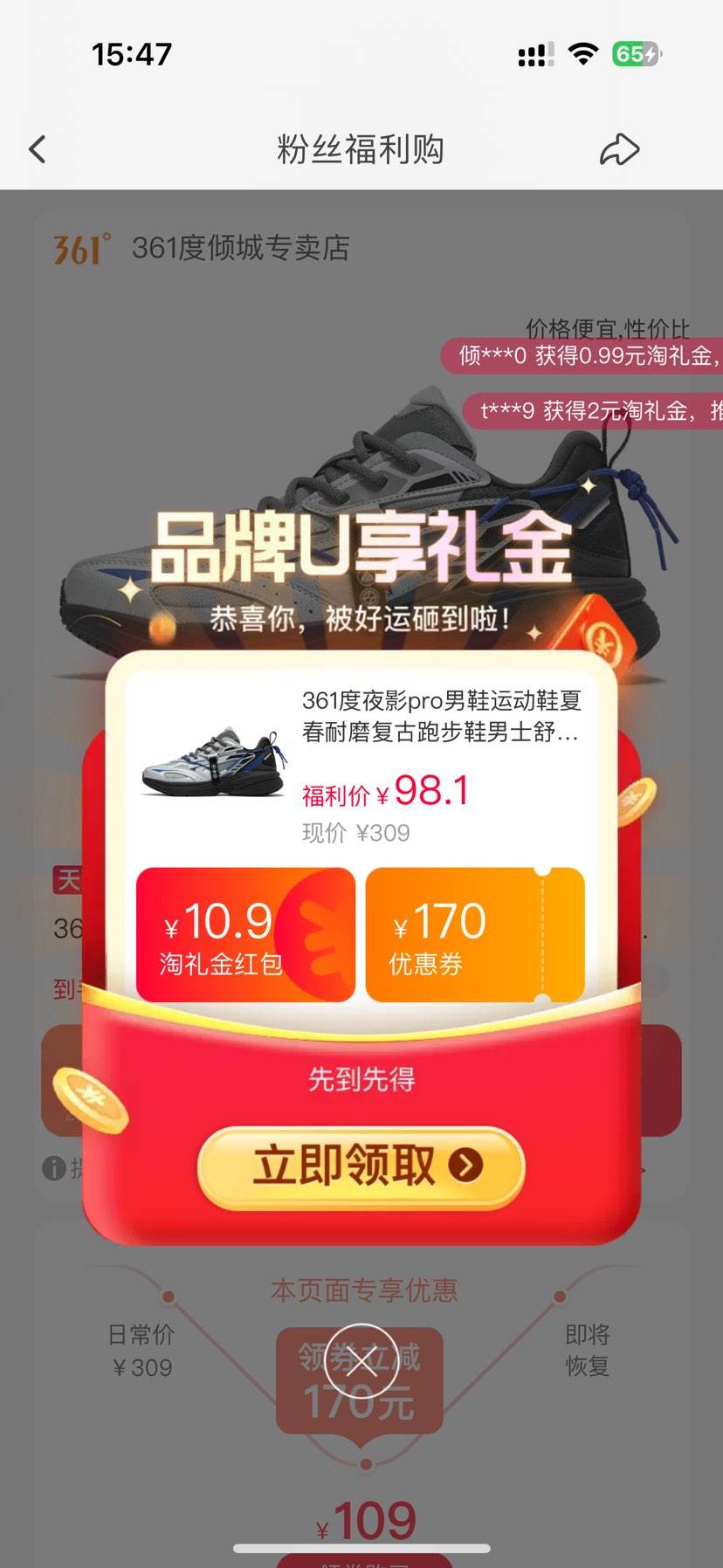This screenshot has width=723, height=1568.
Task: Dismiss the 品牌U享礼金 popup
Action: [x=361, y=1360]
